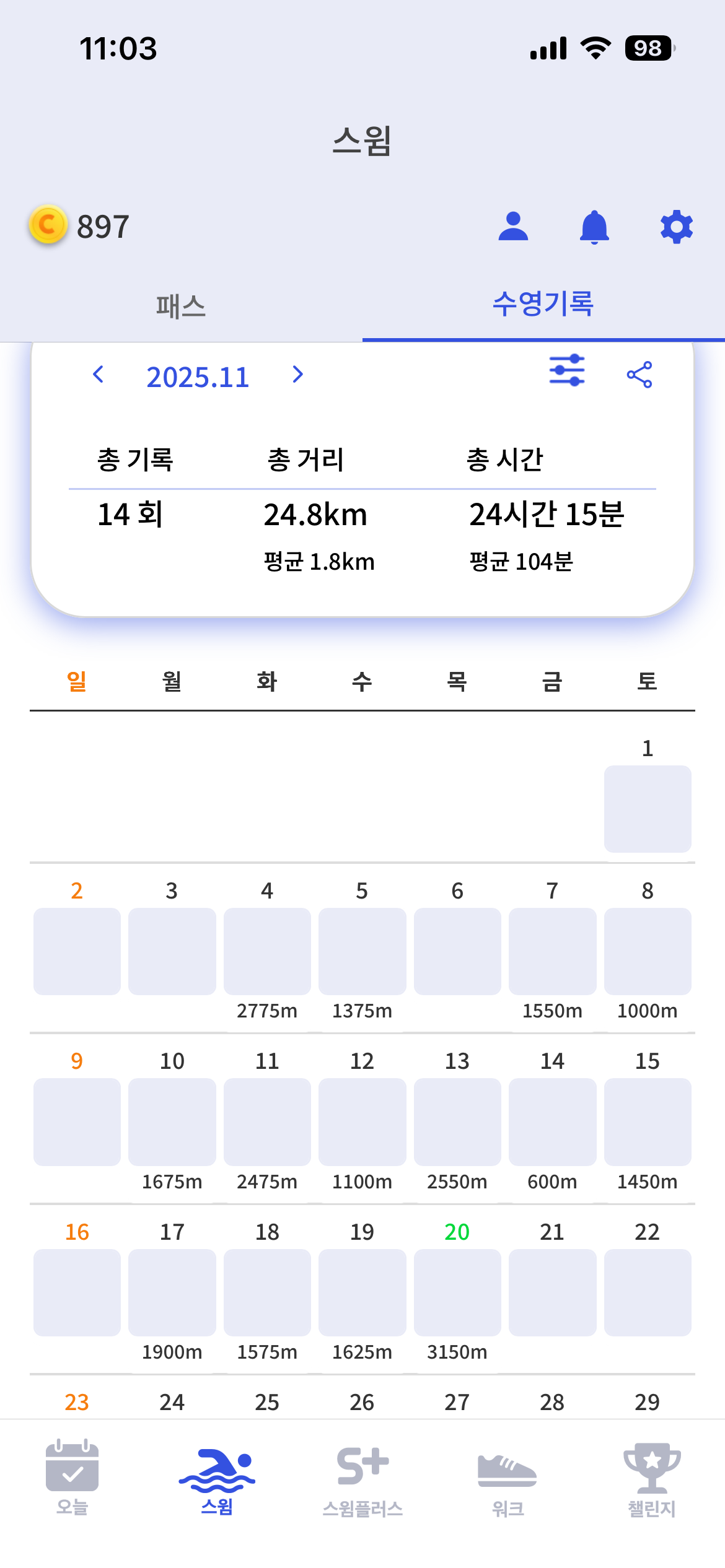Open the record filter options

coord(567,371)
